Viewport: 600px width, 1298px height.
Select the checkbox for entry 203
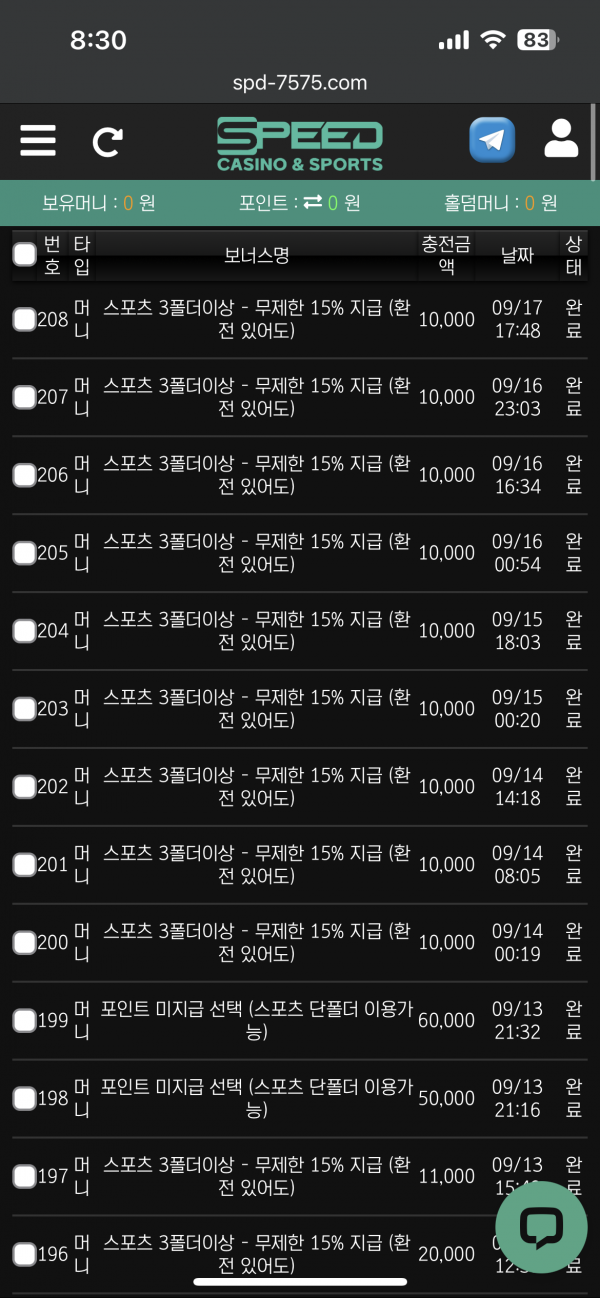coord(25,709)
